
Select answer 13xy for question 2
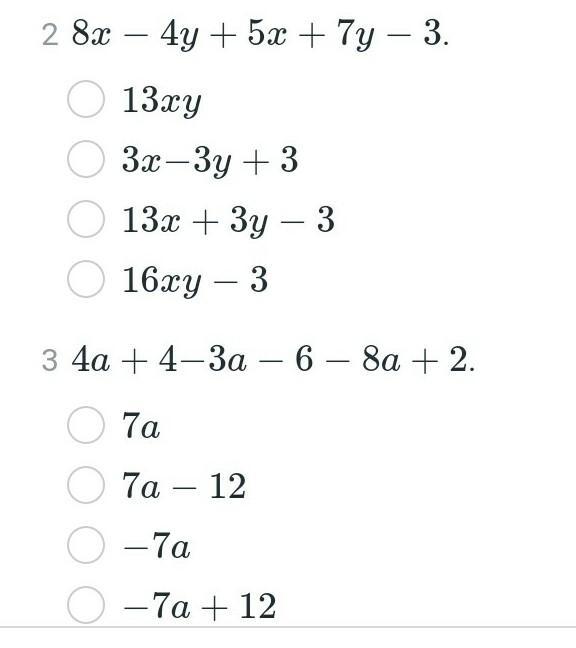pos(86,99)
